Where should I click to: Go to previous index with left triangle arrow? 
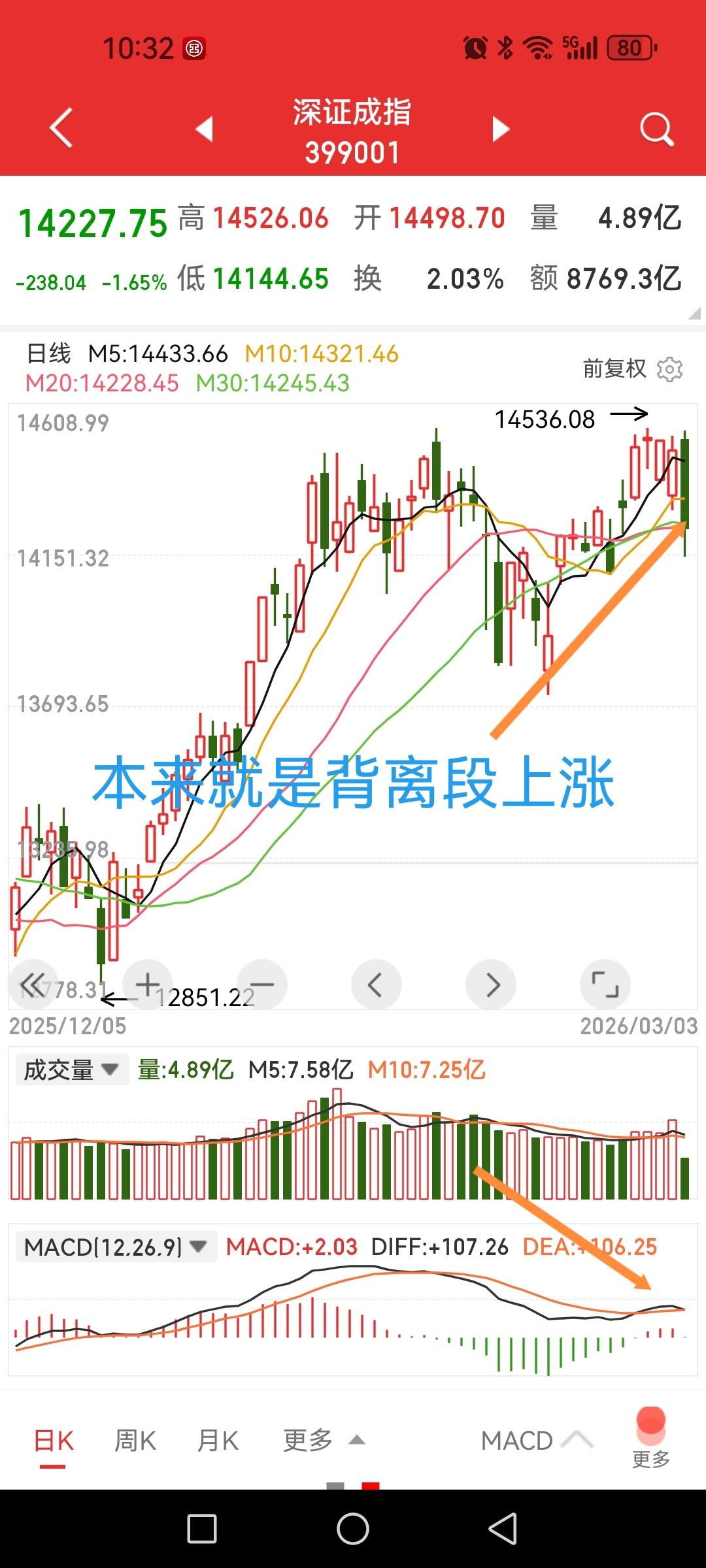point(205,129)
